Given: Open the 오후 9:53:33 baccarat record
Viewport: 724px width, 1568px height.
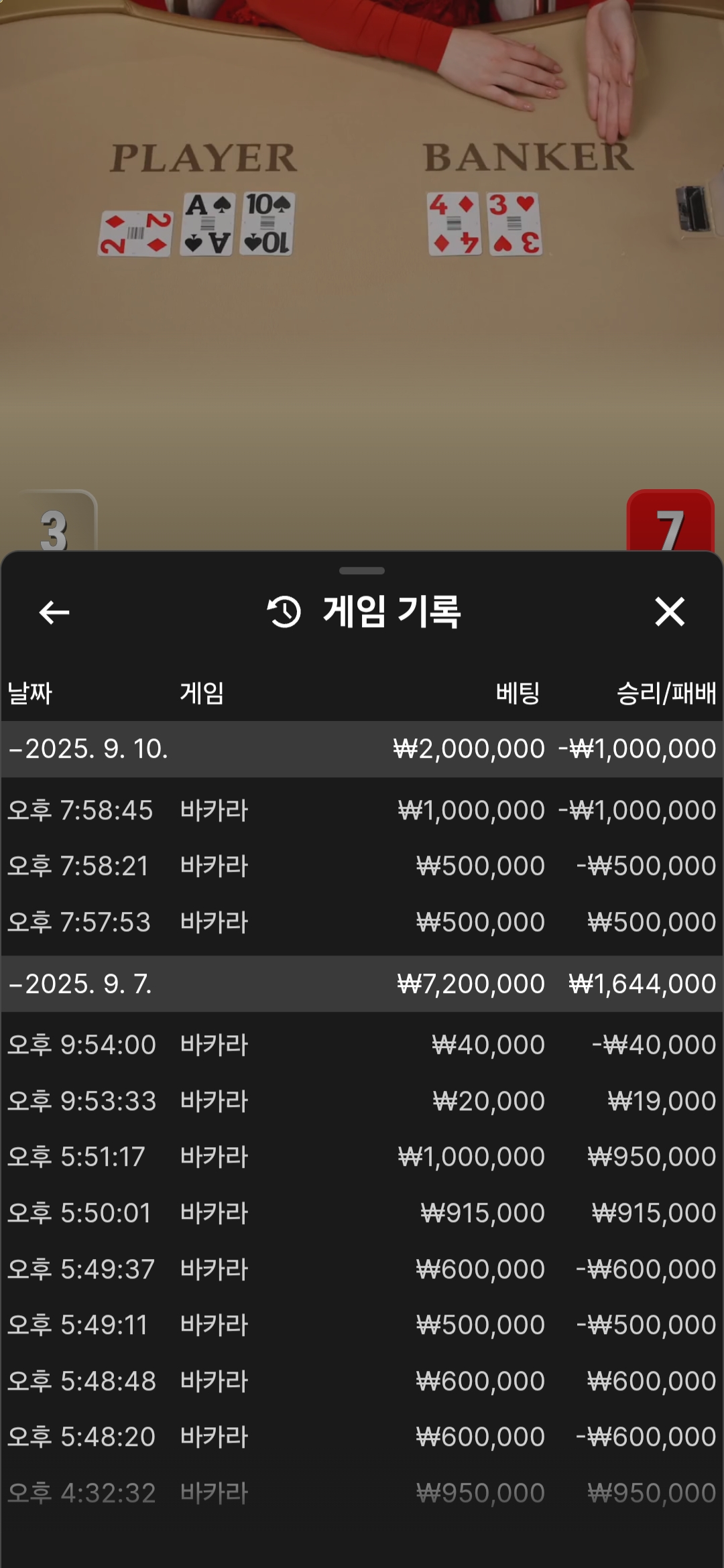Looking at the screenshot, I should coord(362,1102).
